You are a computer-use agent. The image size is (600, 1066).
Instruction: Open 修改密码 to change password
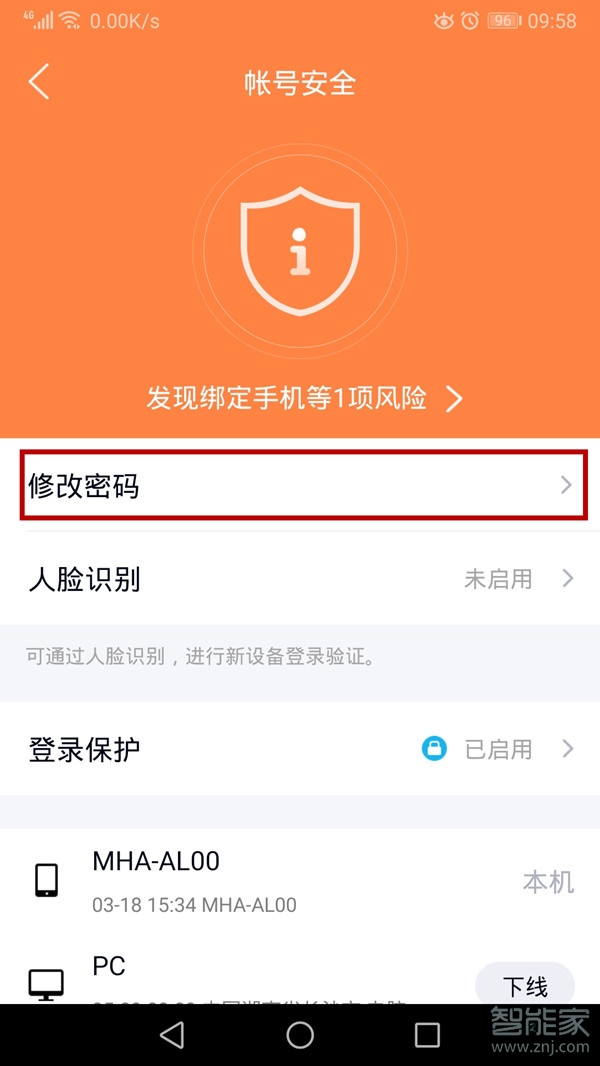tap(300, 486)
